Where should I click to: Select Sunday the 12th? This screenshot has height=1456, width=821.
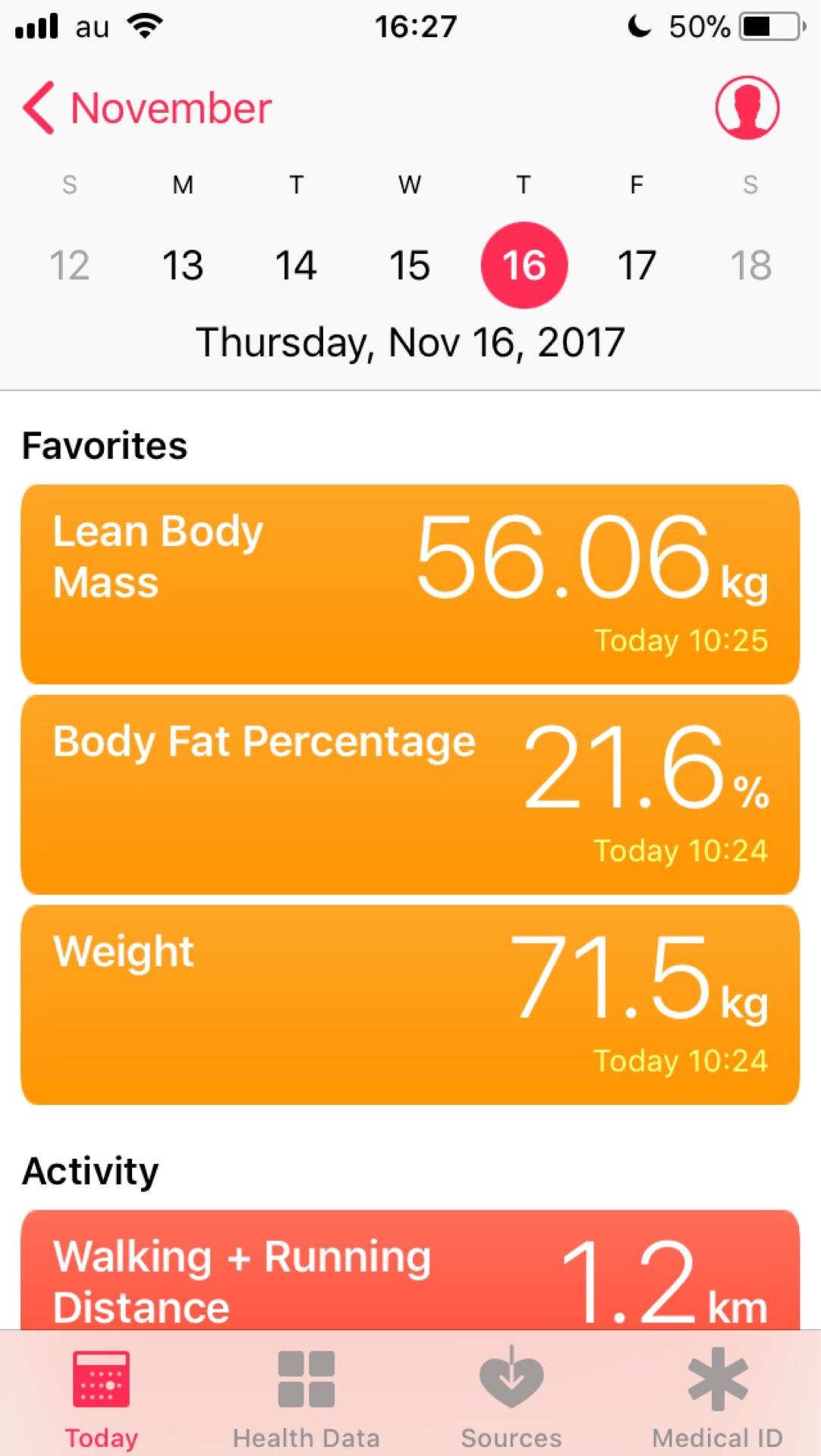[x=69, y=265]
